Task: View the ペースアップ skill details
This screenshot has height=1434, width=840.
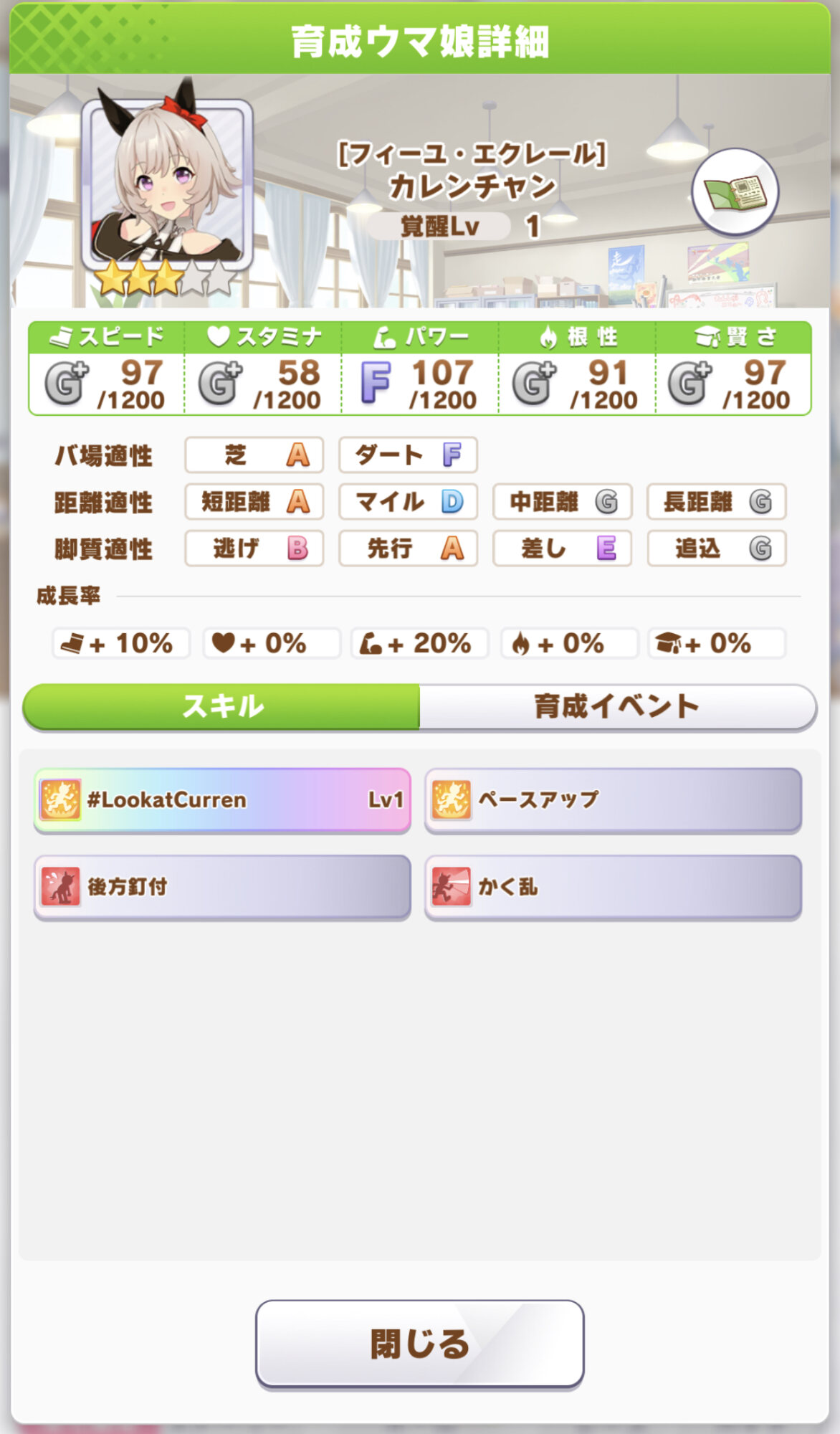Action: 613,800
